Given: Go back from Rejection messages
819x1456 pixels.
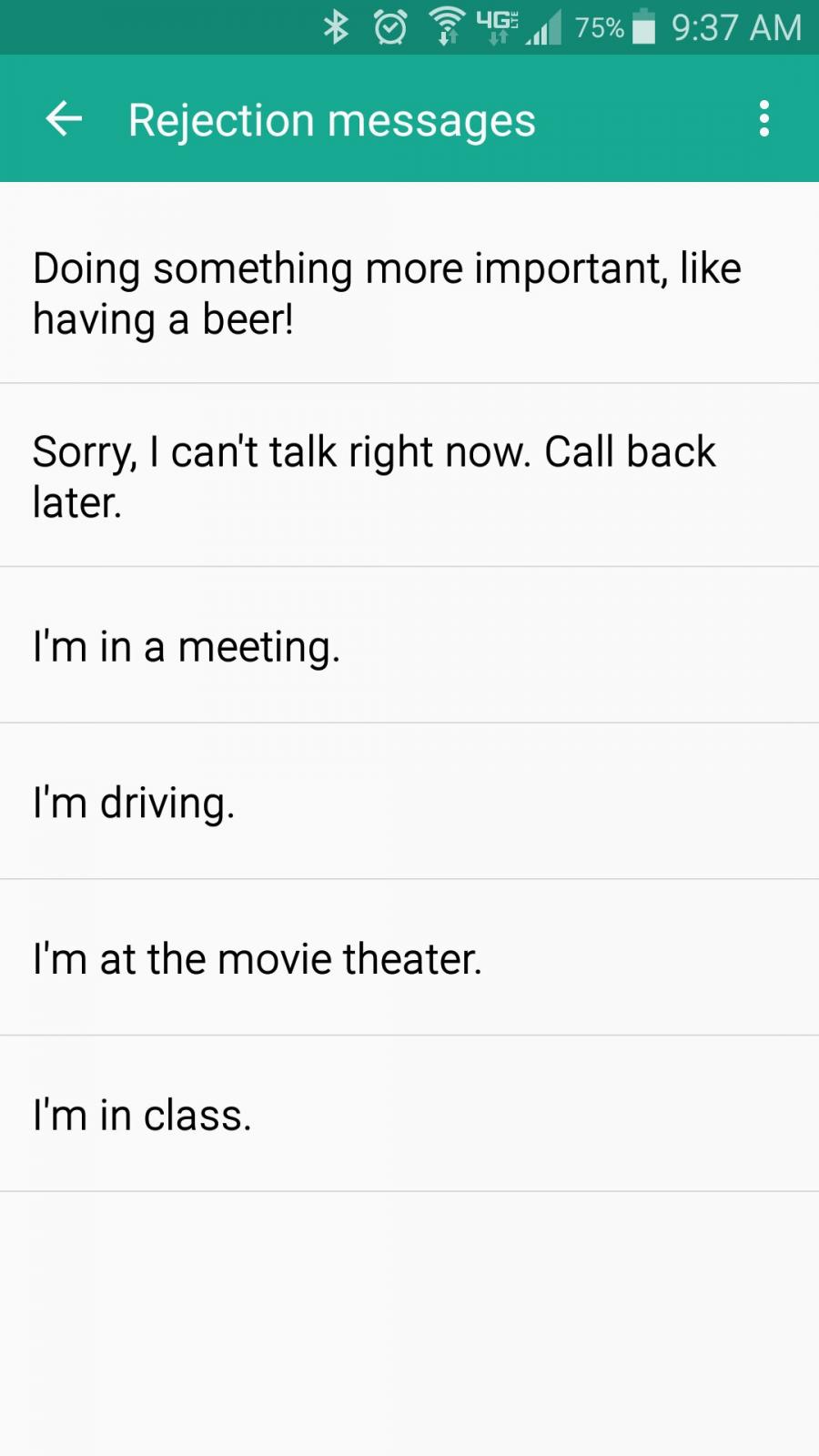Looking at the screenshot, I should click(64, 118).
